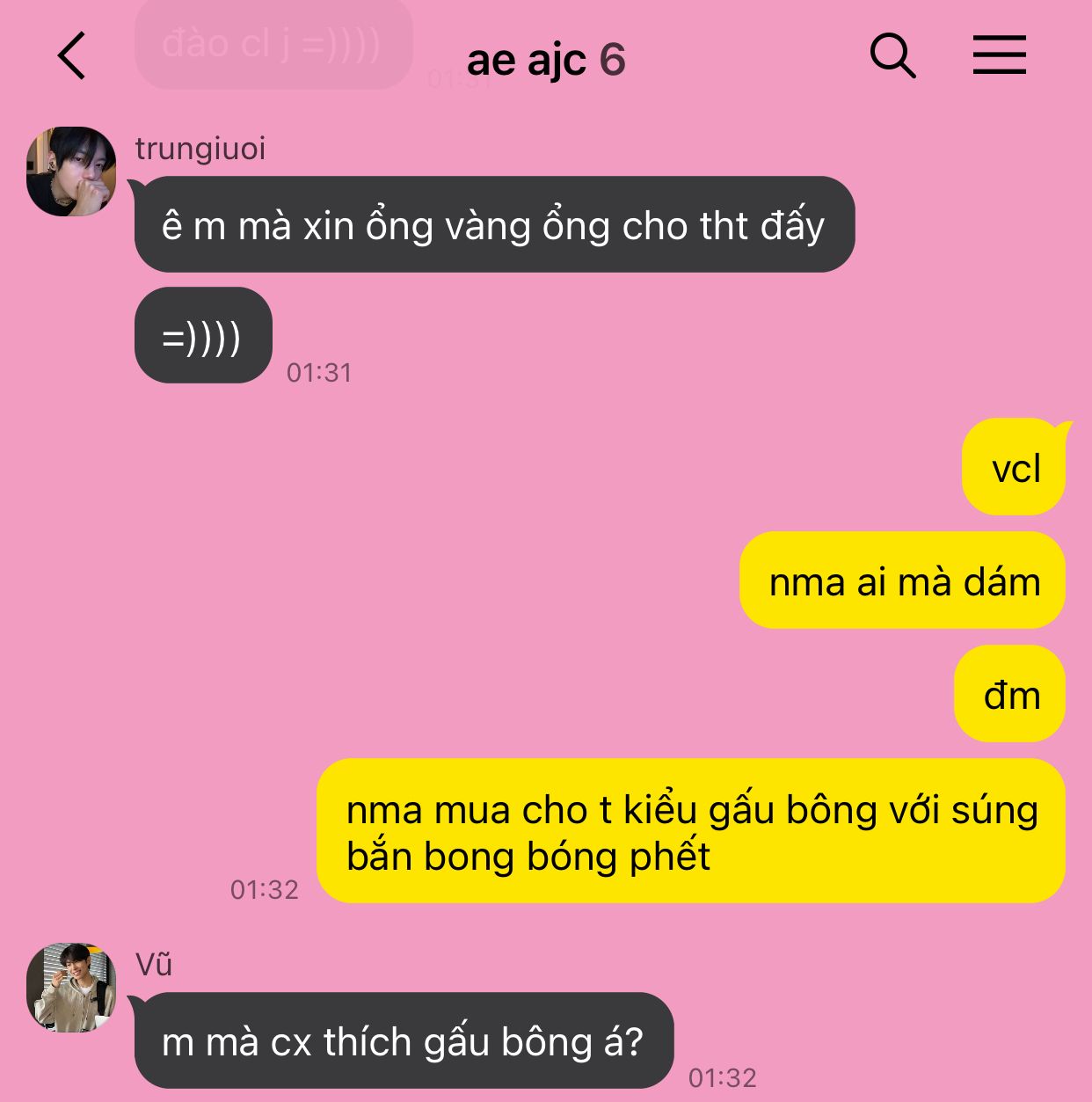Open the chat menu
Viewport: 1092px width, 1102px height.
[999, 55]
